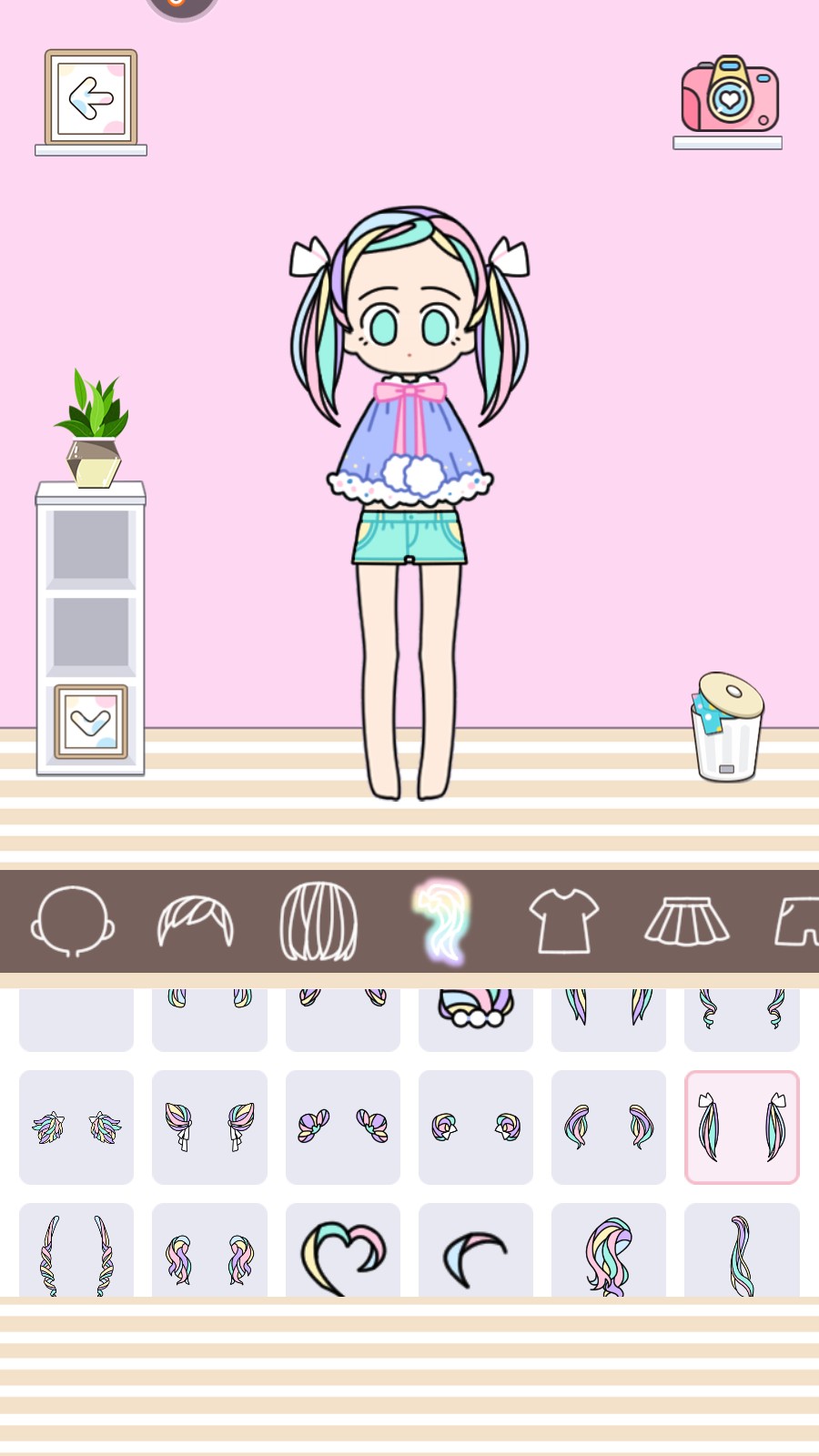The width and height of the screenshot is (819, 1456).
Task: Open the shirt category icon
Action: [x=564, y=922]
